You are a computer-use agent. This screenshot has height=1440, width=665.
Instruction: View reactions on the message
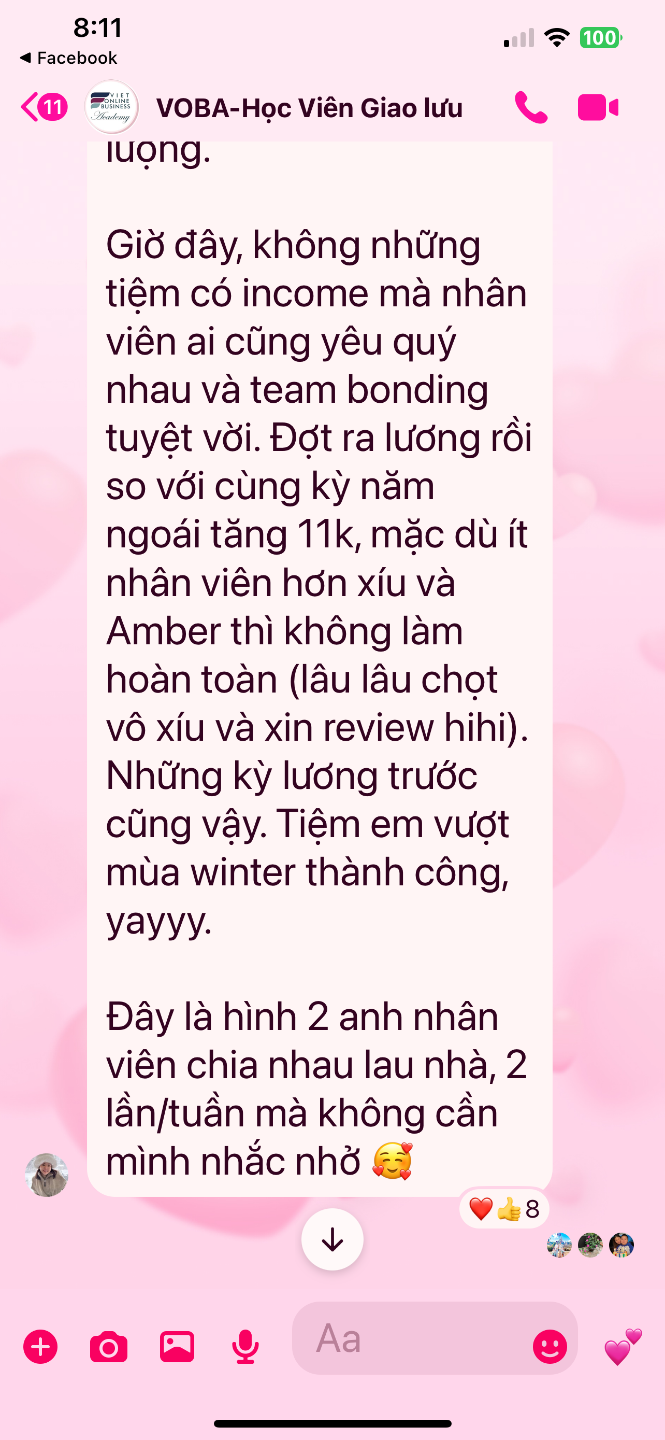click(504, 1209)
